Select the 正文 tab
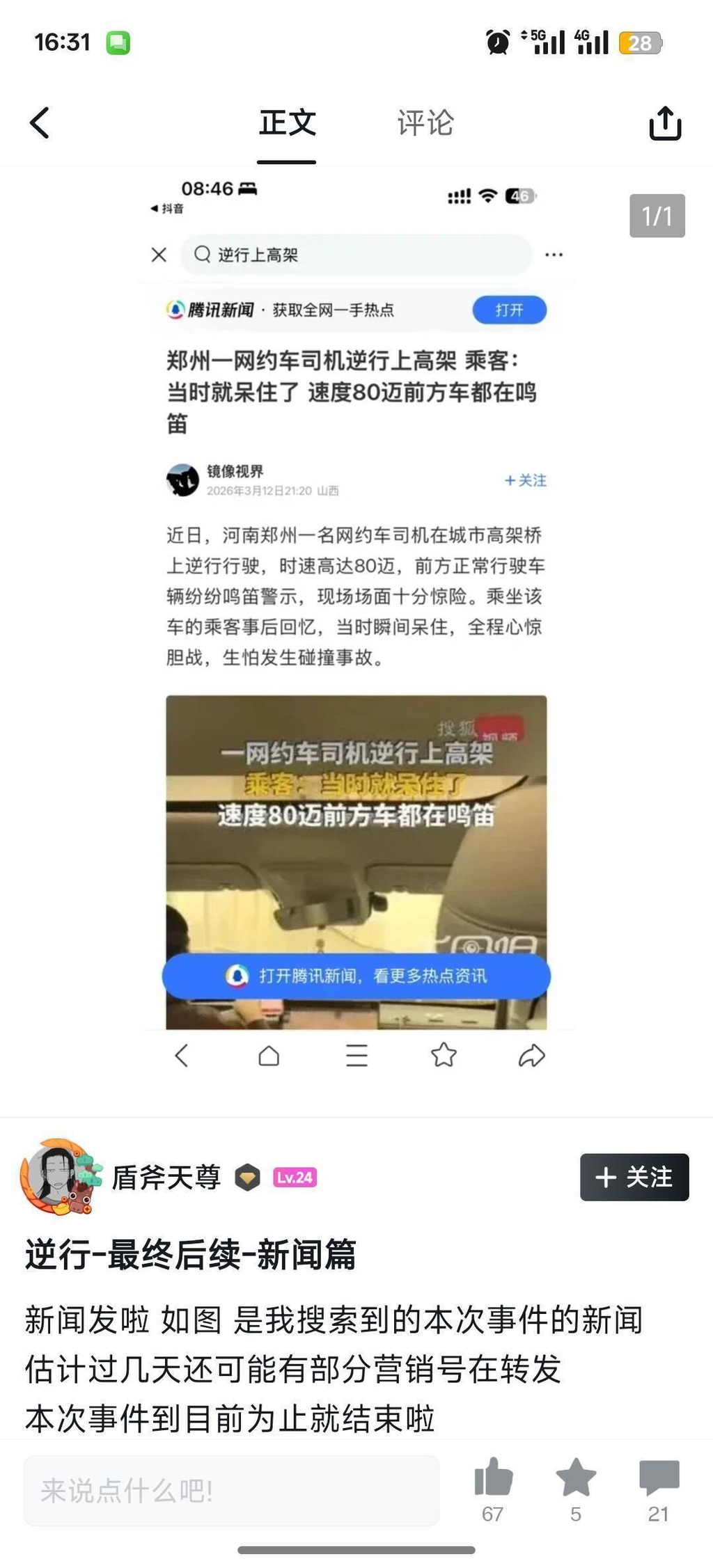 (287, 123)
